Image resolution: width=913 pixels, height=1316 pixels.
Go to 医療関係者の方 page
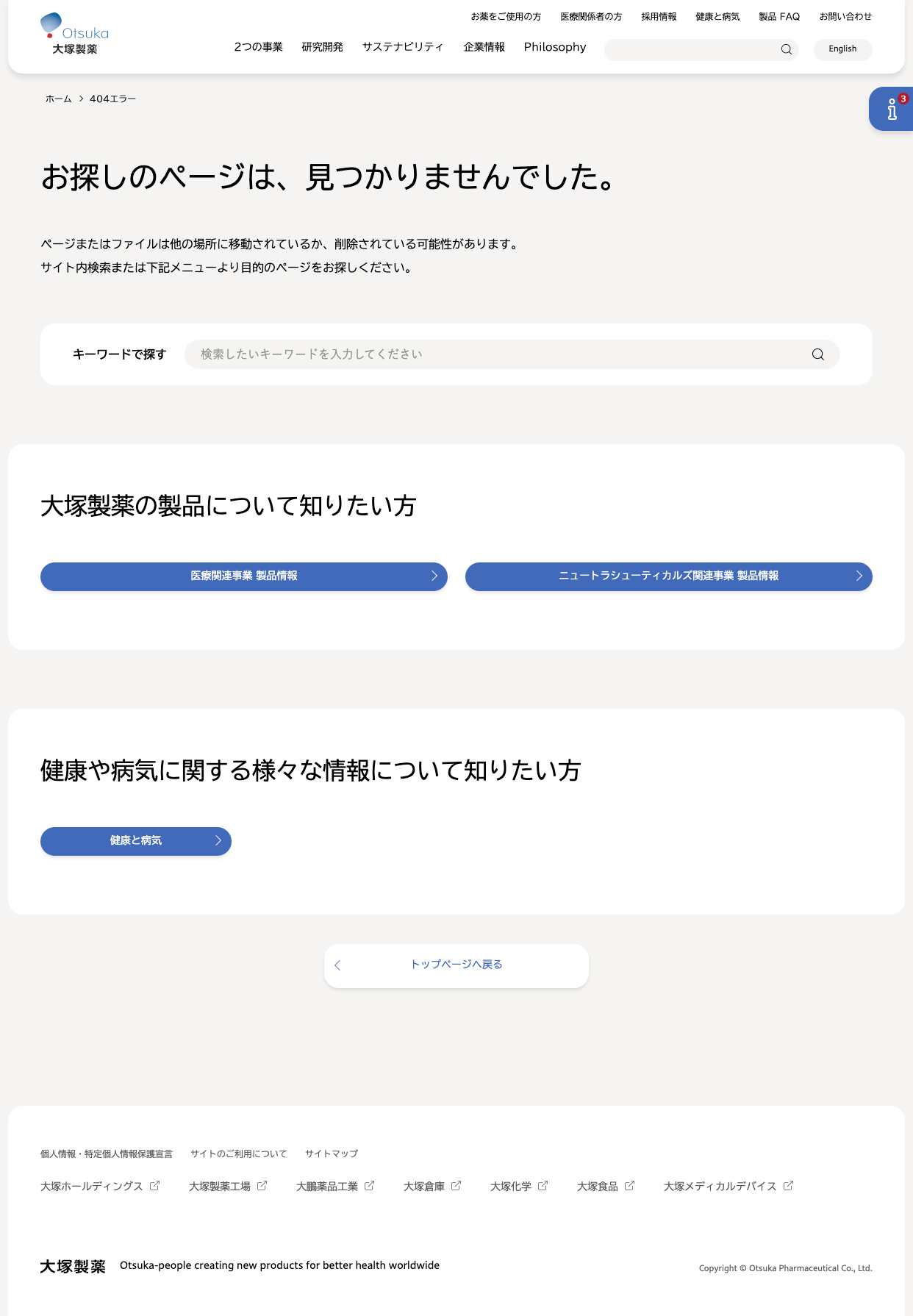tap(591, 16)
